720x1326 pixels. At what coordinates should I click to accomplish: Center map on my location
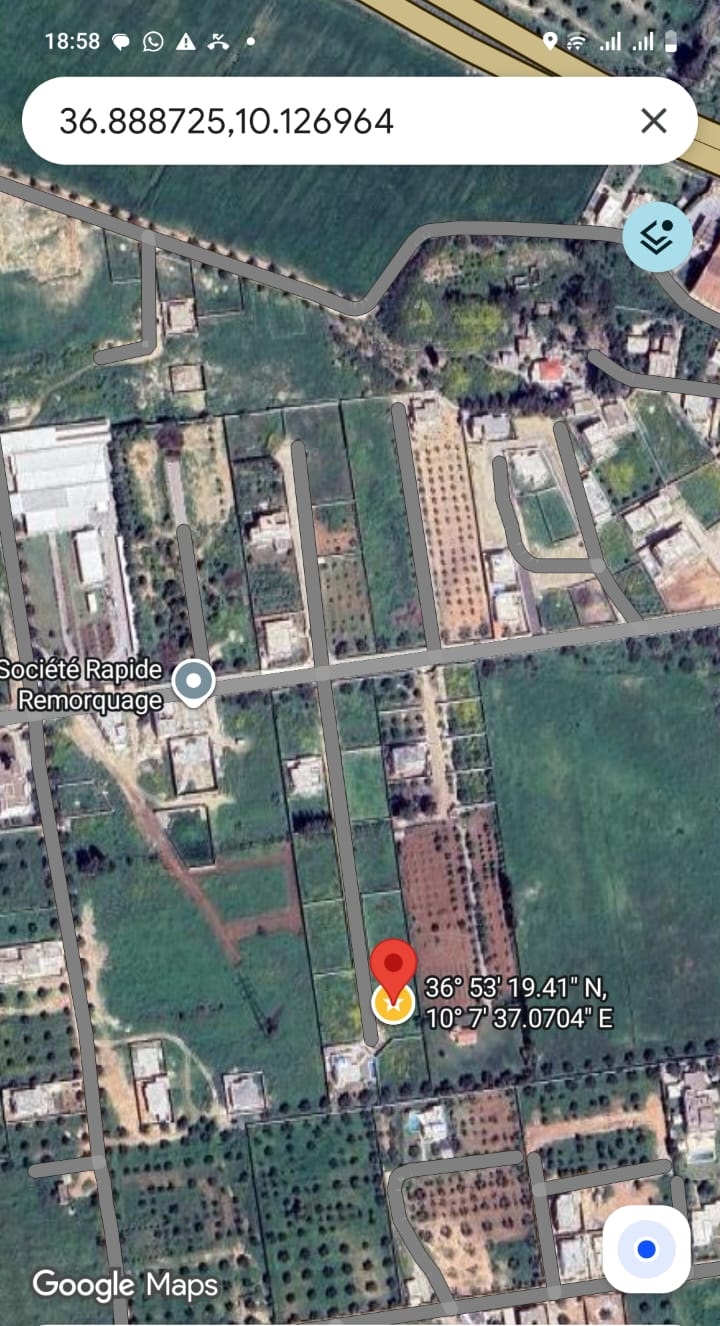coord(646,1249)
